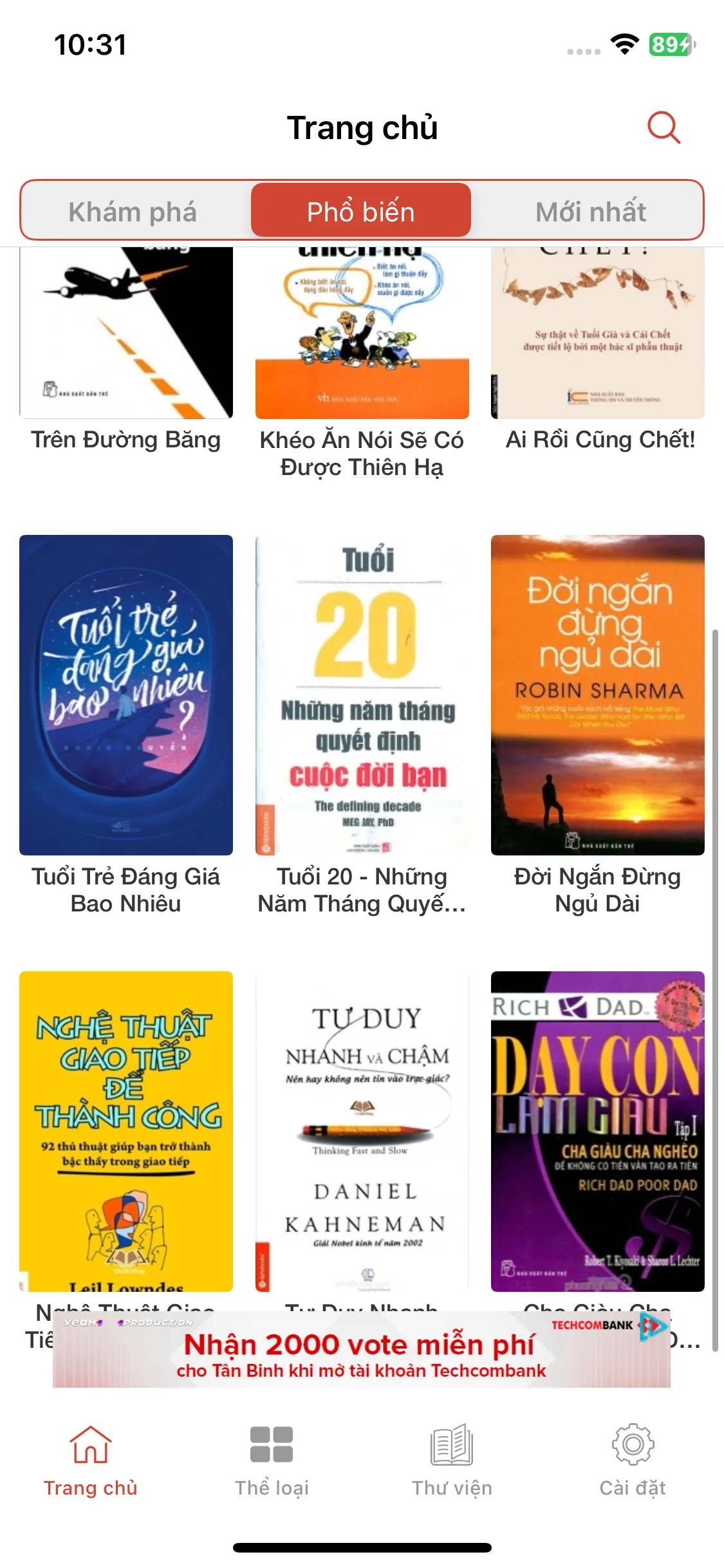Screen dimensions: 724x1568
Task: Open the Thư viện tab
Action: (452, 1460)
